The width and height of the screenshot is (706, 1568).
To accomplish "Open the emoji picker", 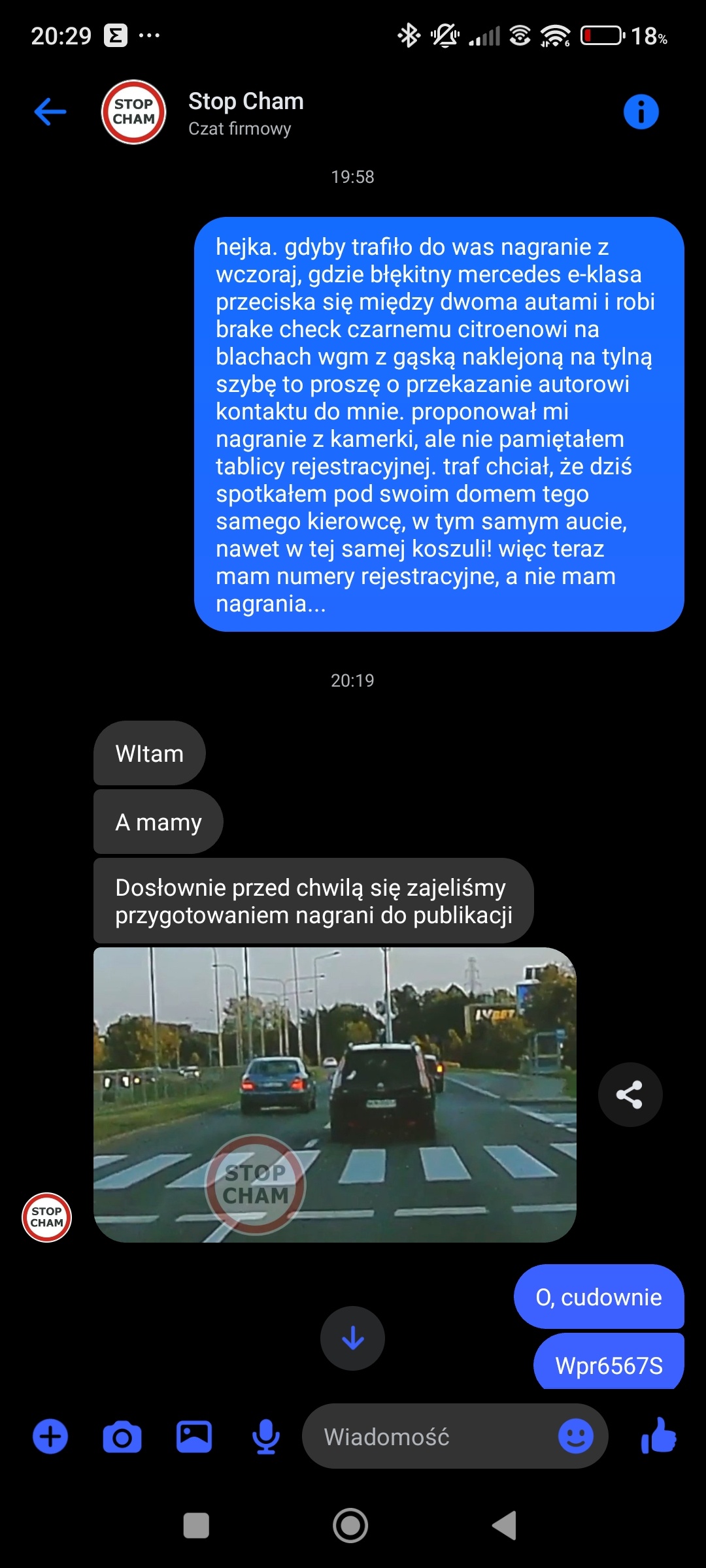I will (x=575, y=1437).
